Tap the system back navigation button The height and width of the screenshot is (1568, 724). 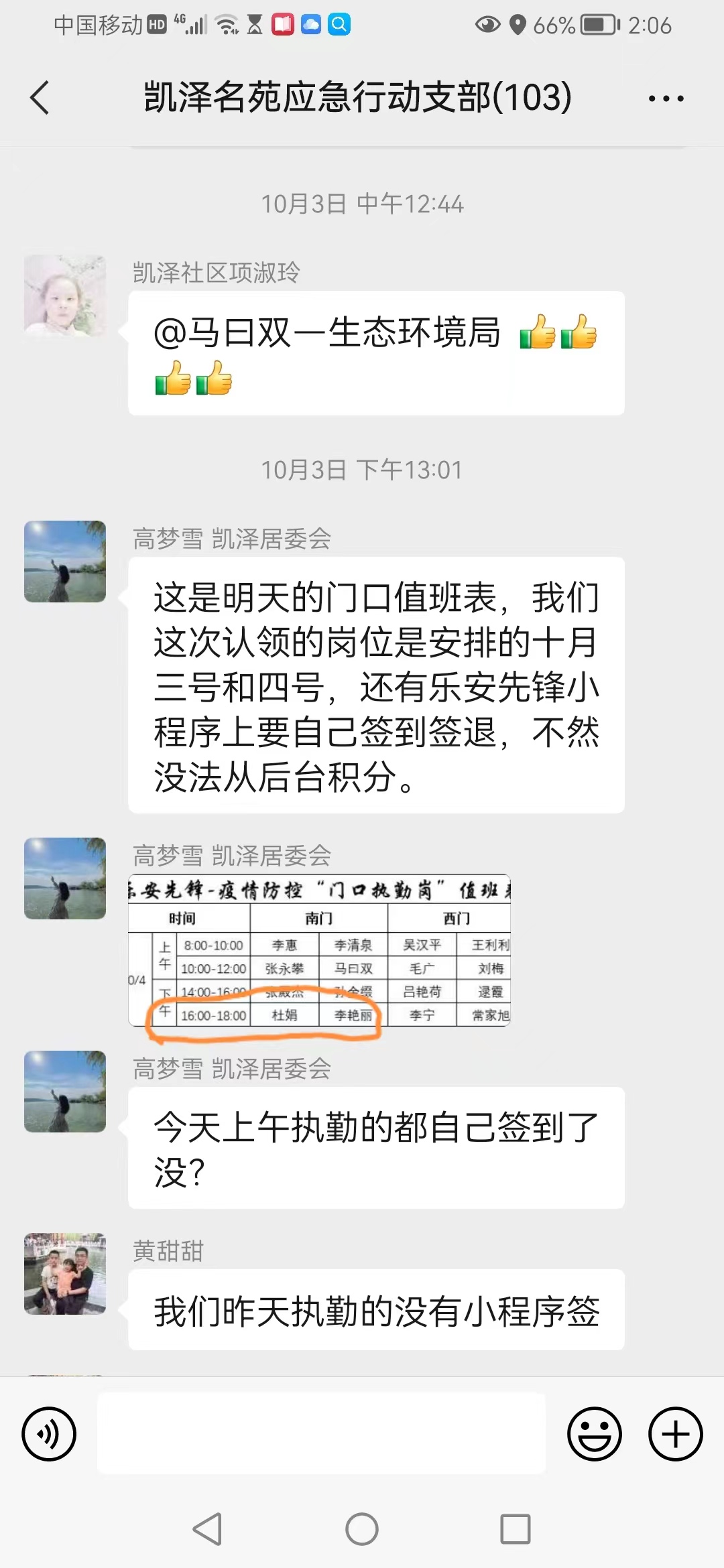point(208,1529)
